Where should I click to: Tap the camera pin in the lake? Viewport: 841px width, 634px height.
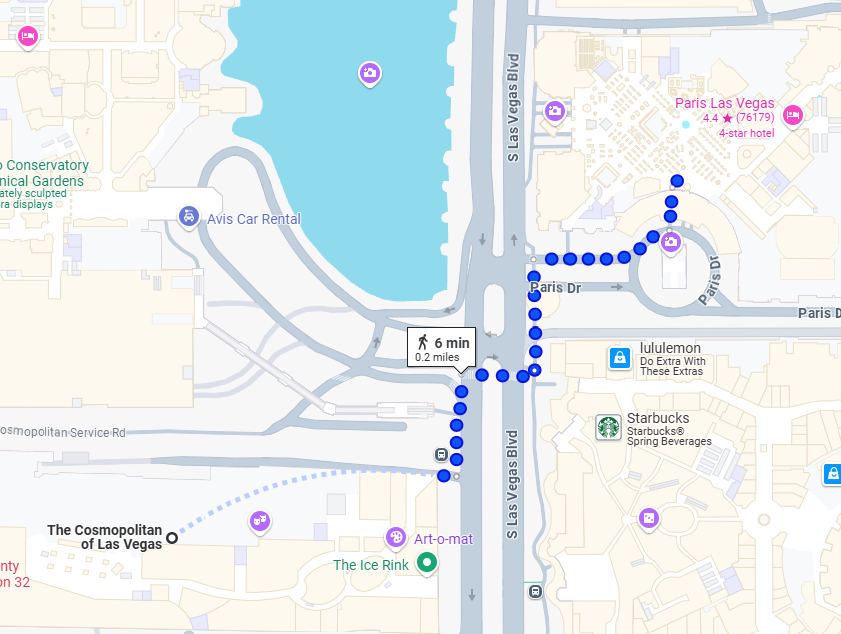370,72
